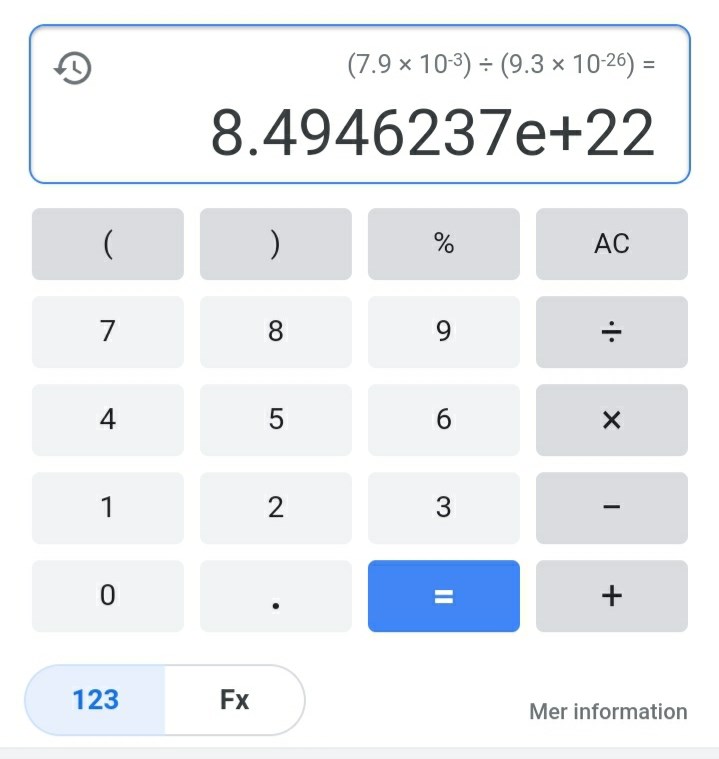Screen dimensions: 719x759
Task: Clear everything with the AC key
Action: pos(611,244)
